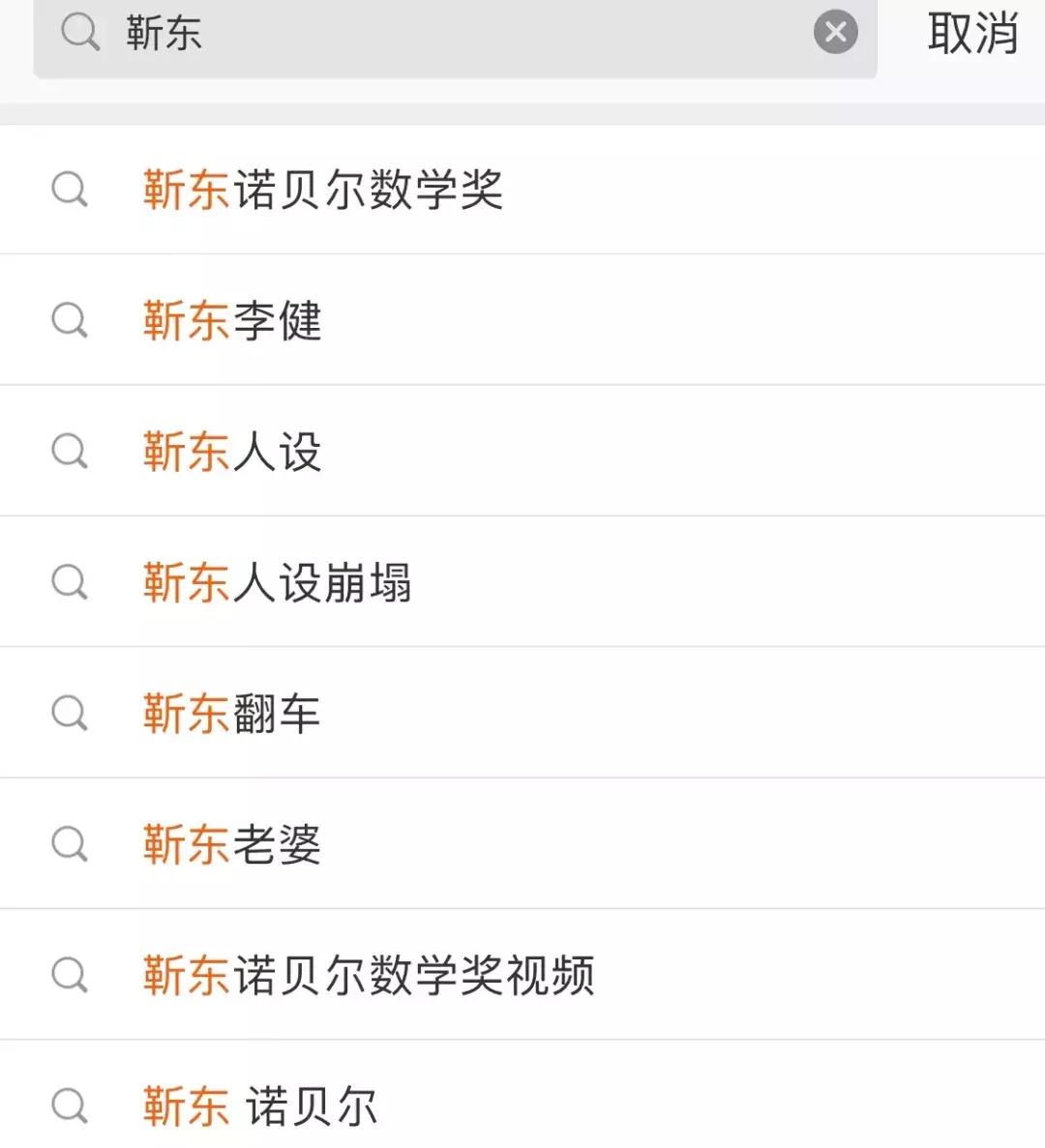Select the suggestion 靳东诺贝尔数学奖视频
The width and height of the screenshot is (1045, 1148).
370,975
